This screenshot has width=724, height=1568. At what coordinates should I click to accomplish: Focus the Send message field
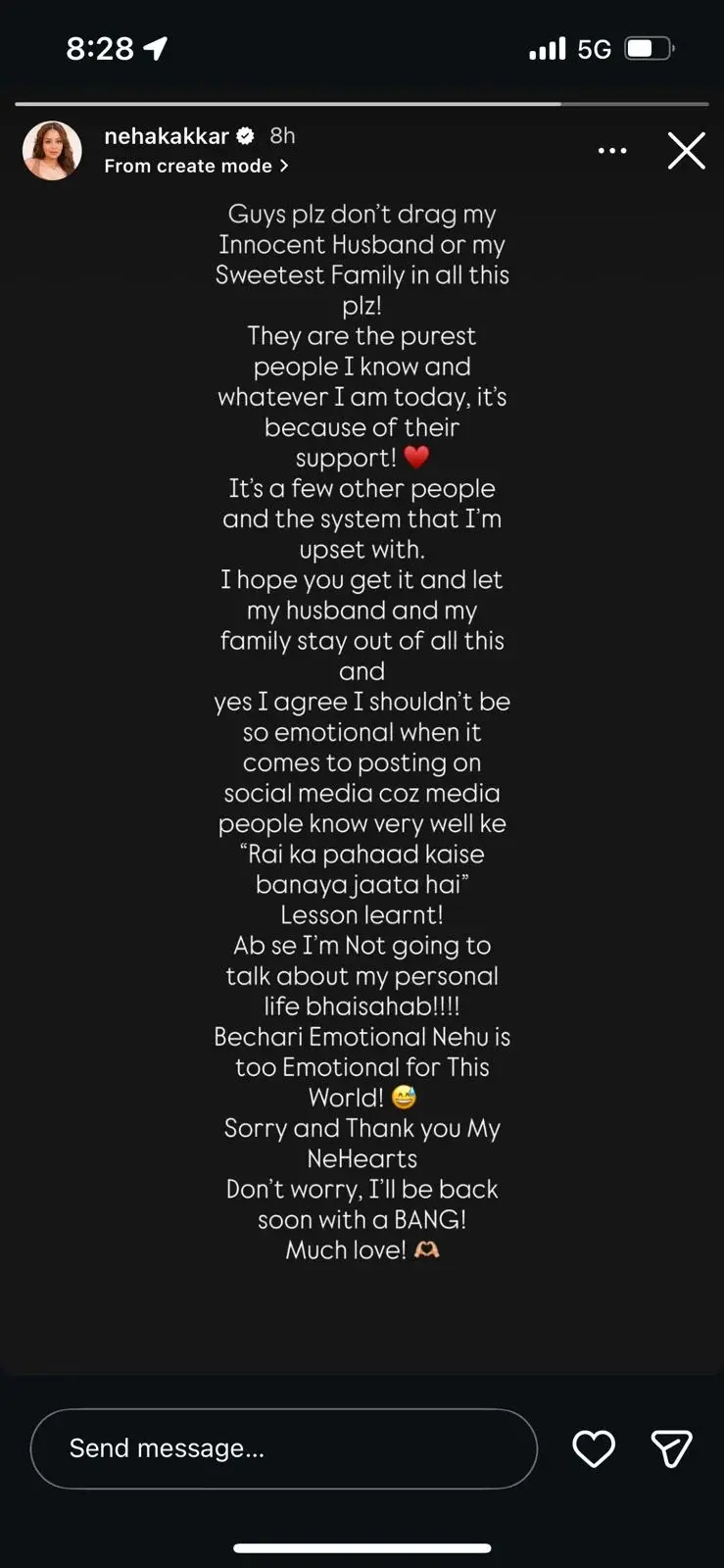coord(284,1448)
